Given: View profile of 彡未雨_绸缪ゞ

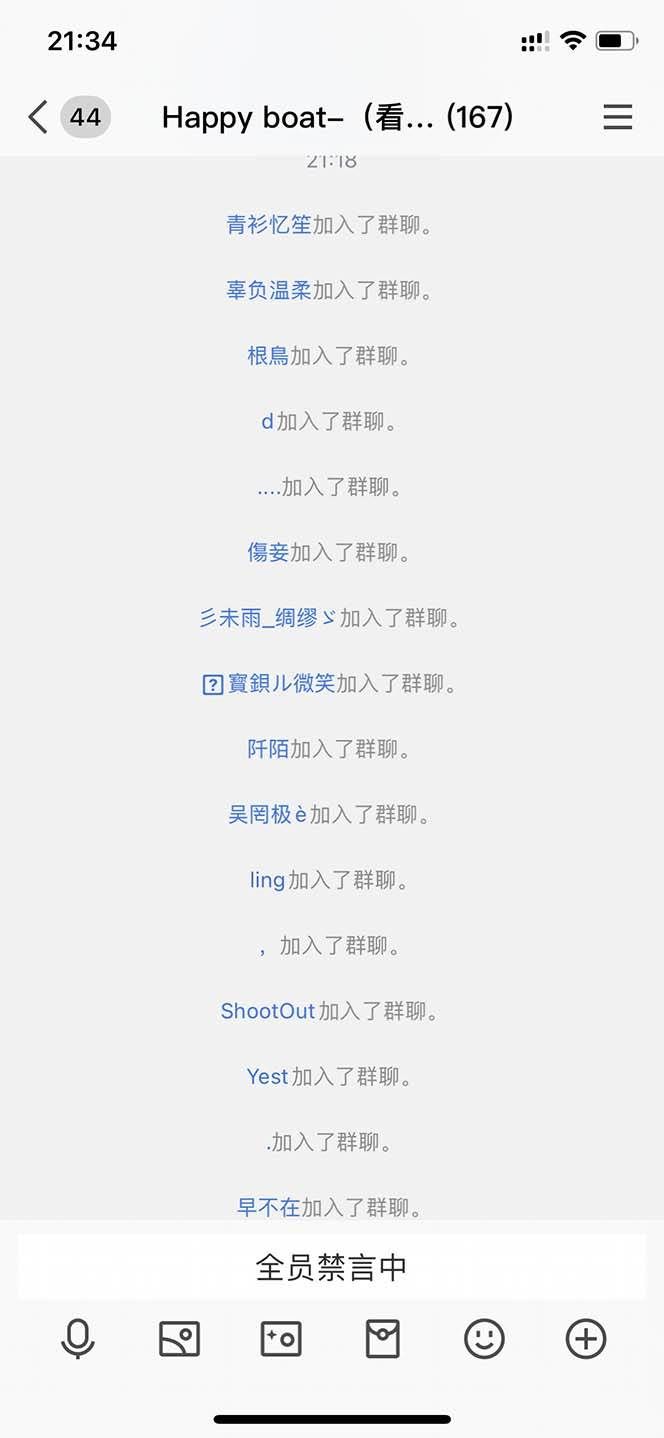Looking at the screenshot, I should tap(267, 618).
